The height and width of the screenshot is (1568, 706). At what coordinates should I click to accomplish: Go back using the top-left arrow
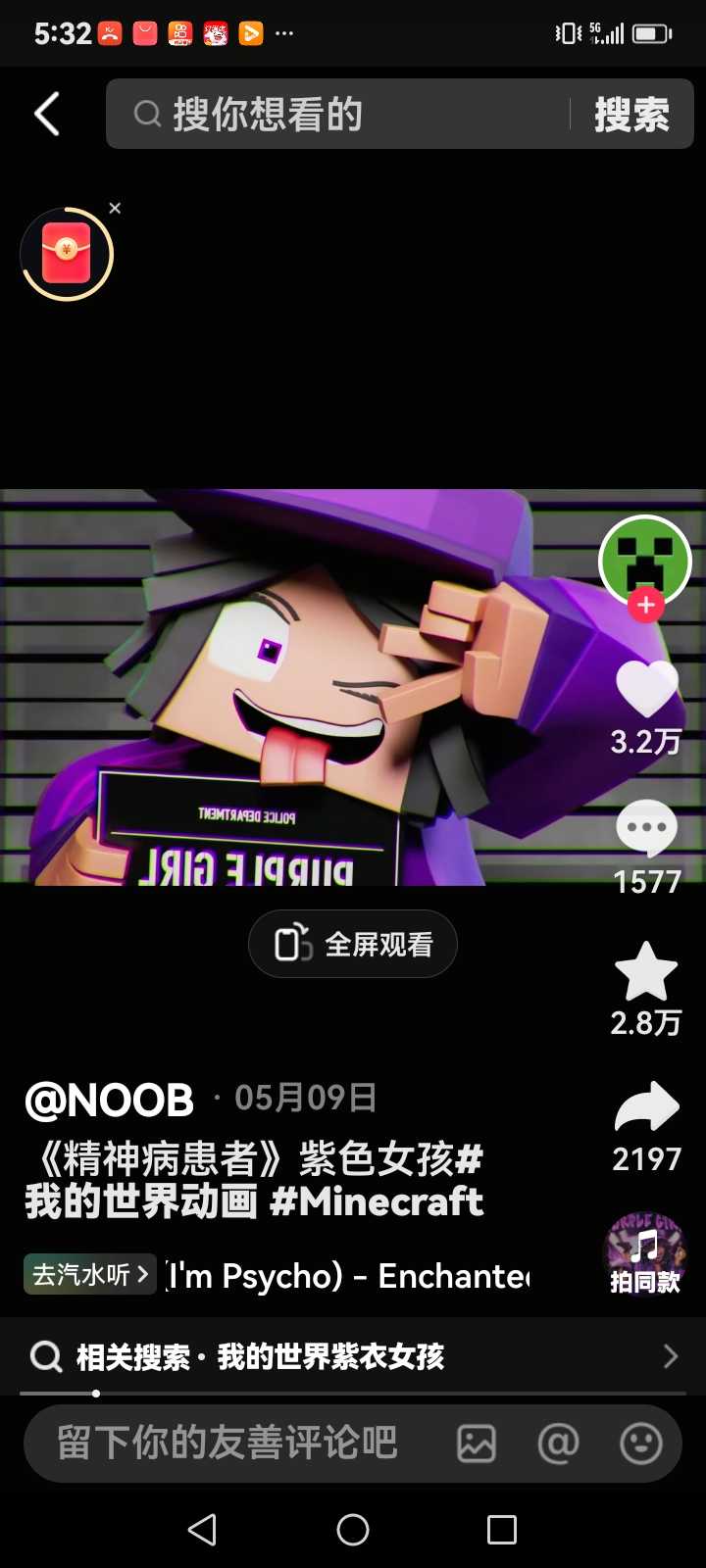[47, 115]
